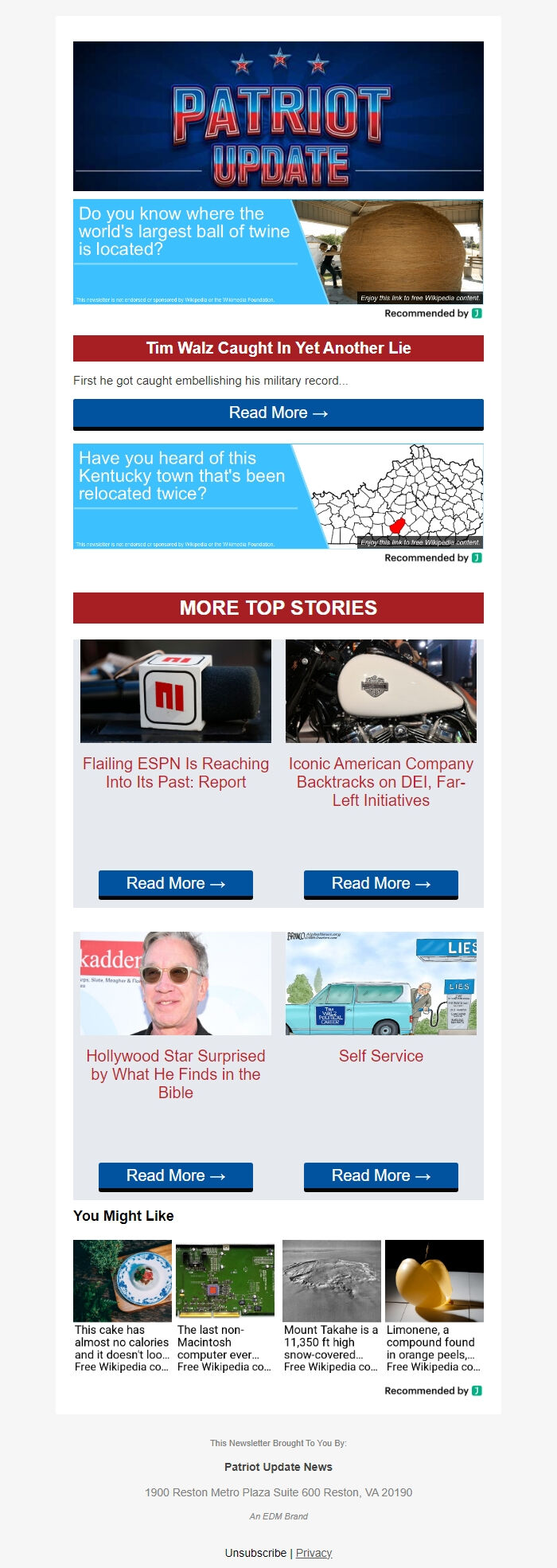Tap Read More under the DEI story
The width and height of the screenshot is (557, 1568).
tap(381, 883)
